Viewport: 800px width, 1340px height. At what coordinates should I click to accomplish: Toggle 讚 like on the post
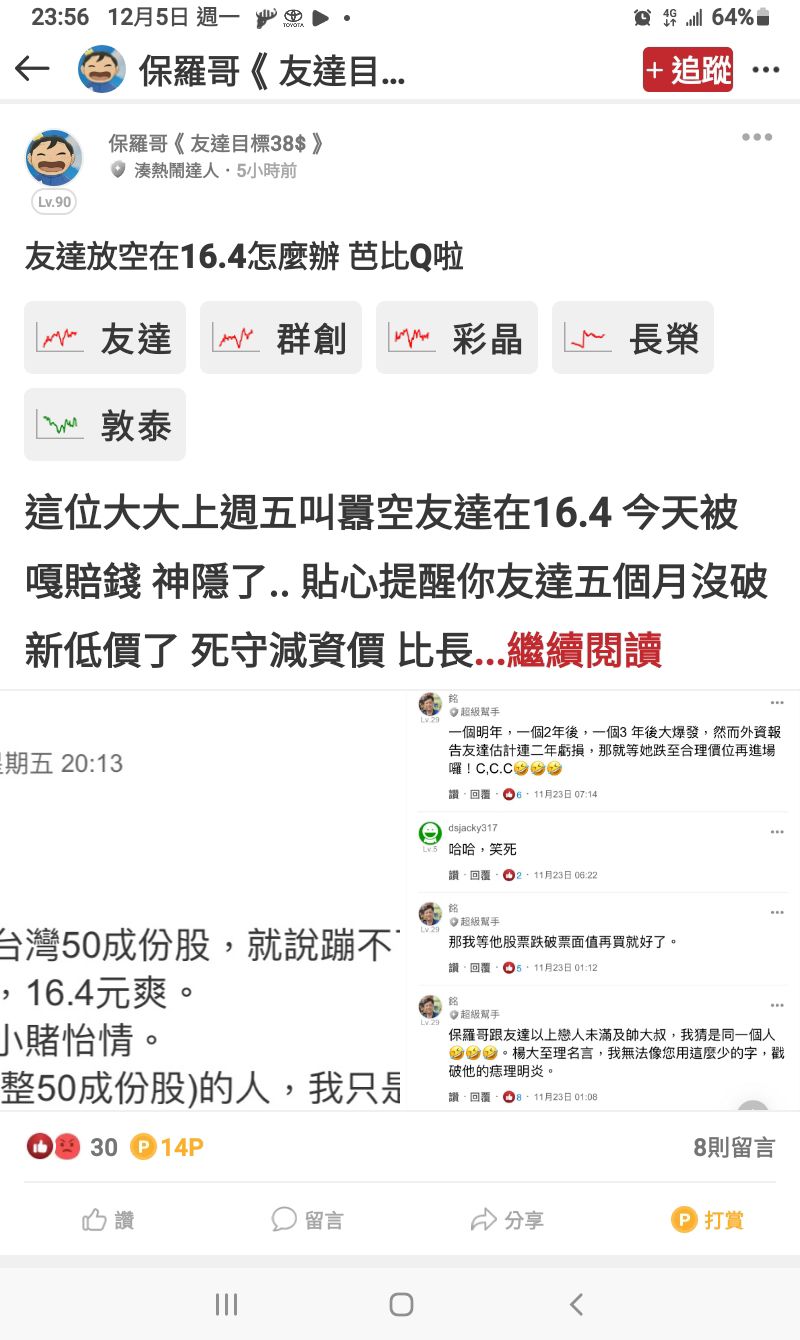tap(107, 1220)
